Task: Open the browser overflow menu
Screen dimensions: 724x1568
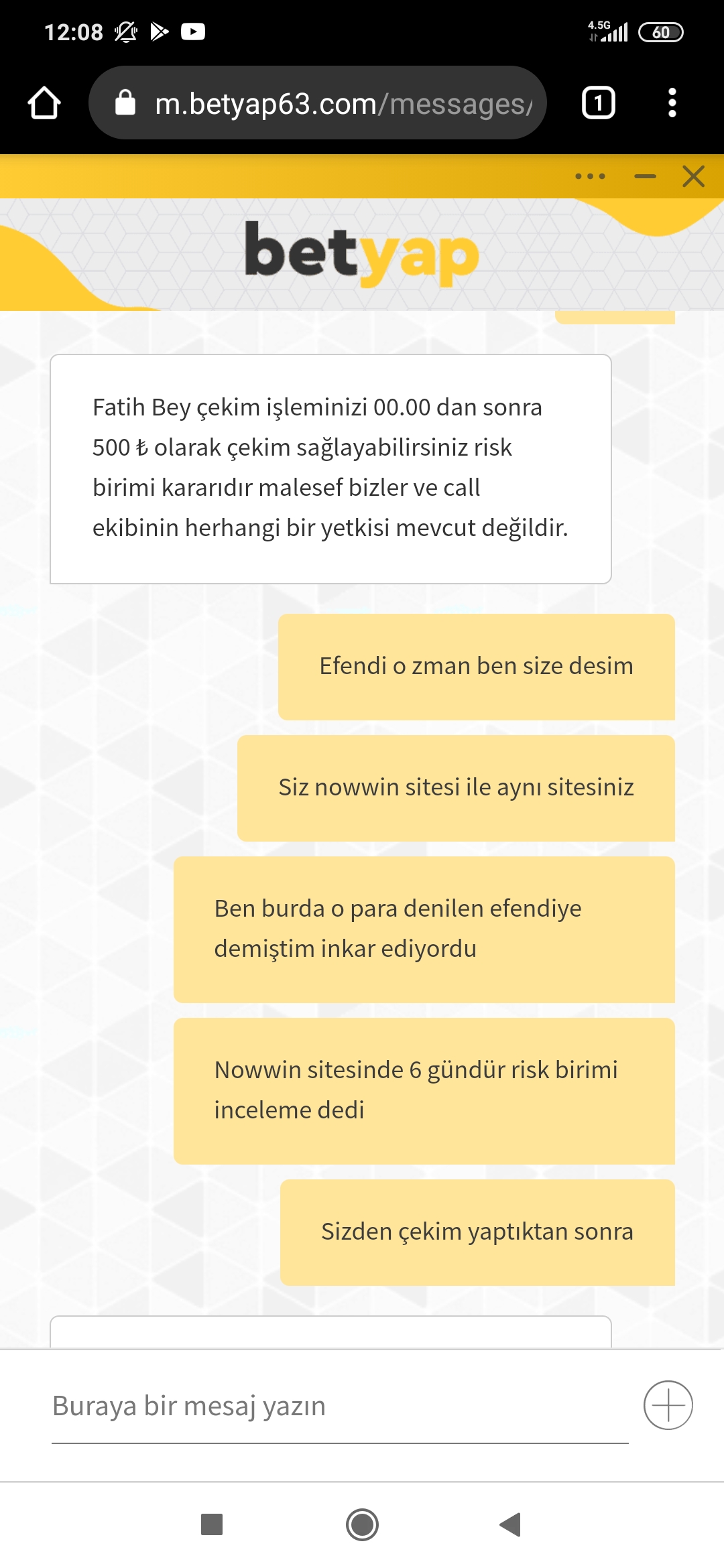Action: click(x=672, y=103)
